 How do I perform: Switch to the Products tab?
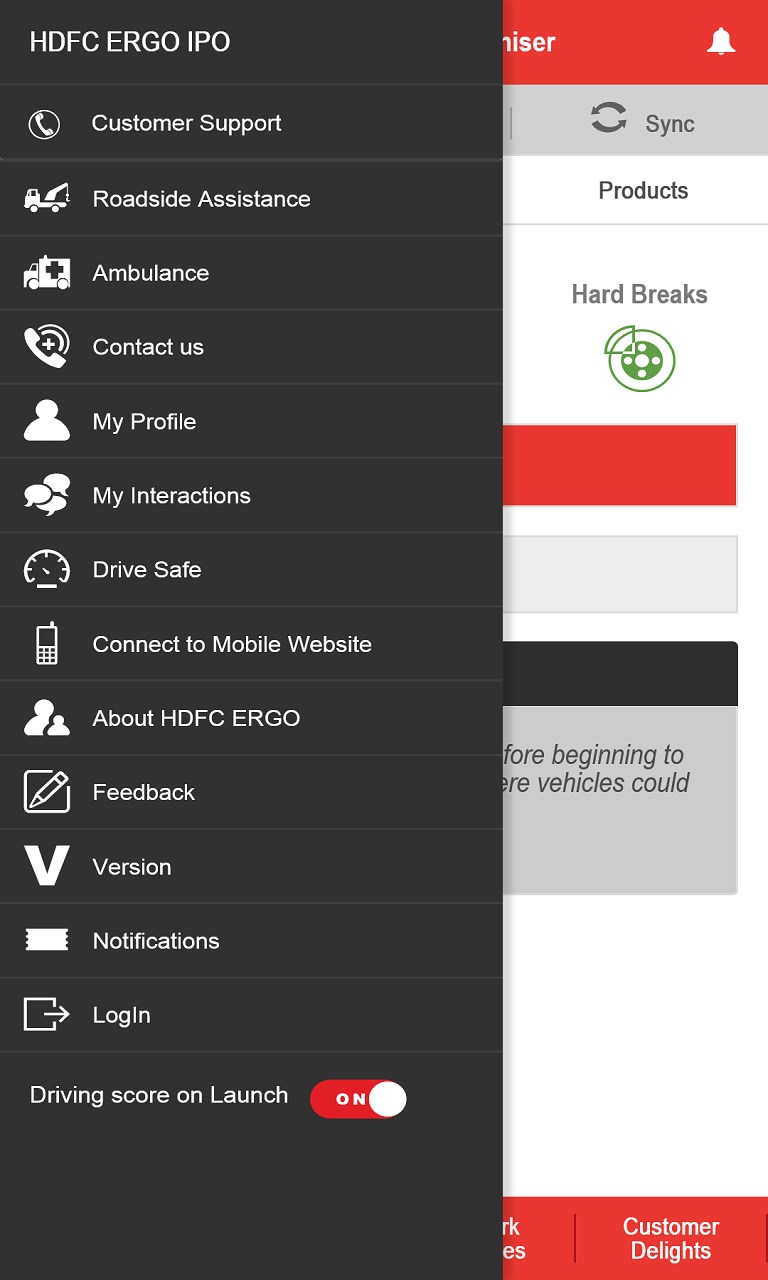coord(643,191)
